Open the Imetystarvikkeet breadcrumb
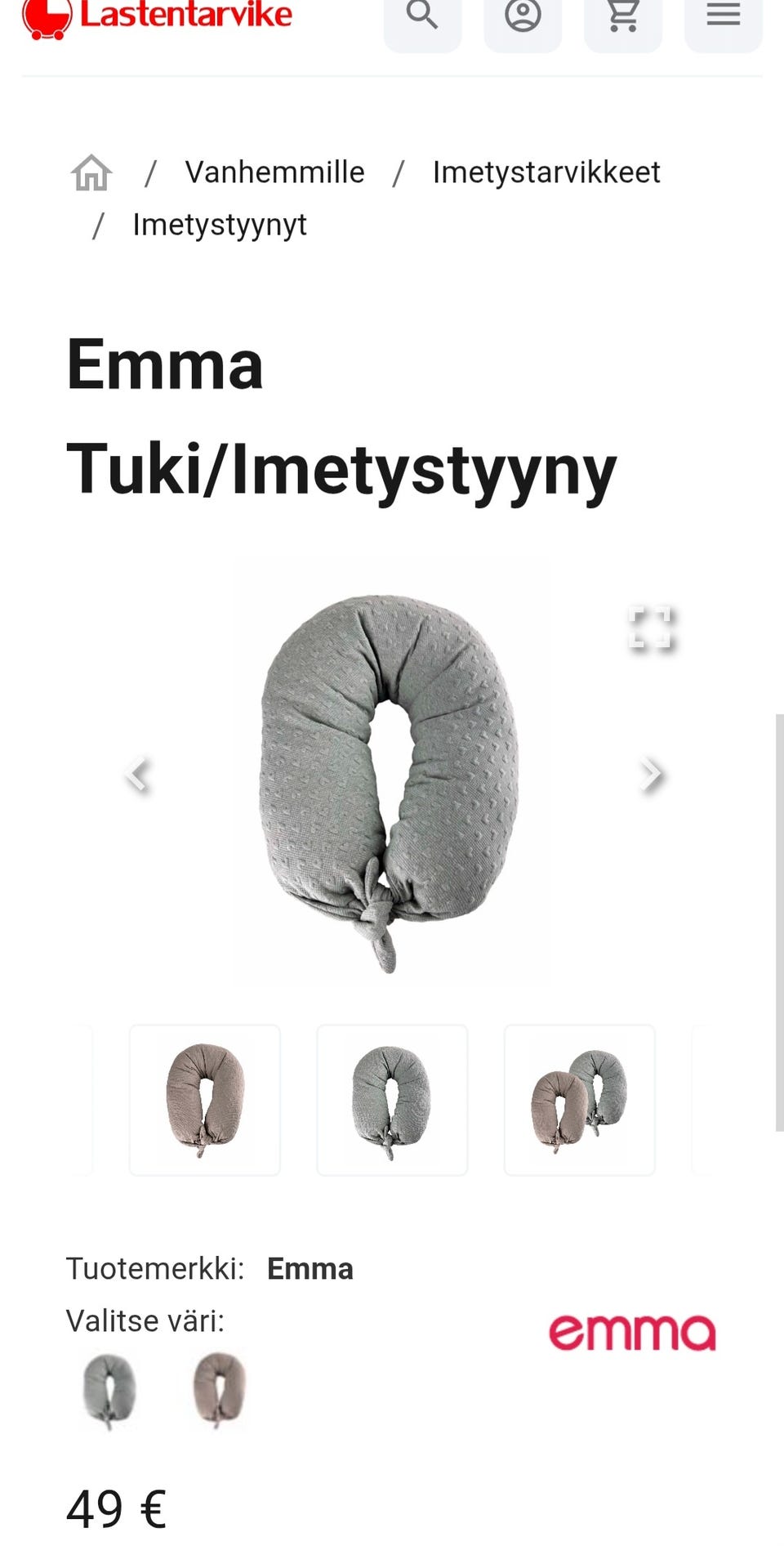The height and width of the screenshot is (1546, 784). tap(546, 172)
